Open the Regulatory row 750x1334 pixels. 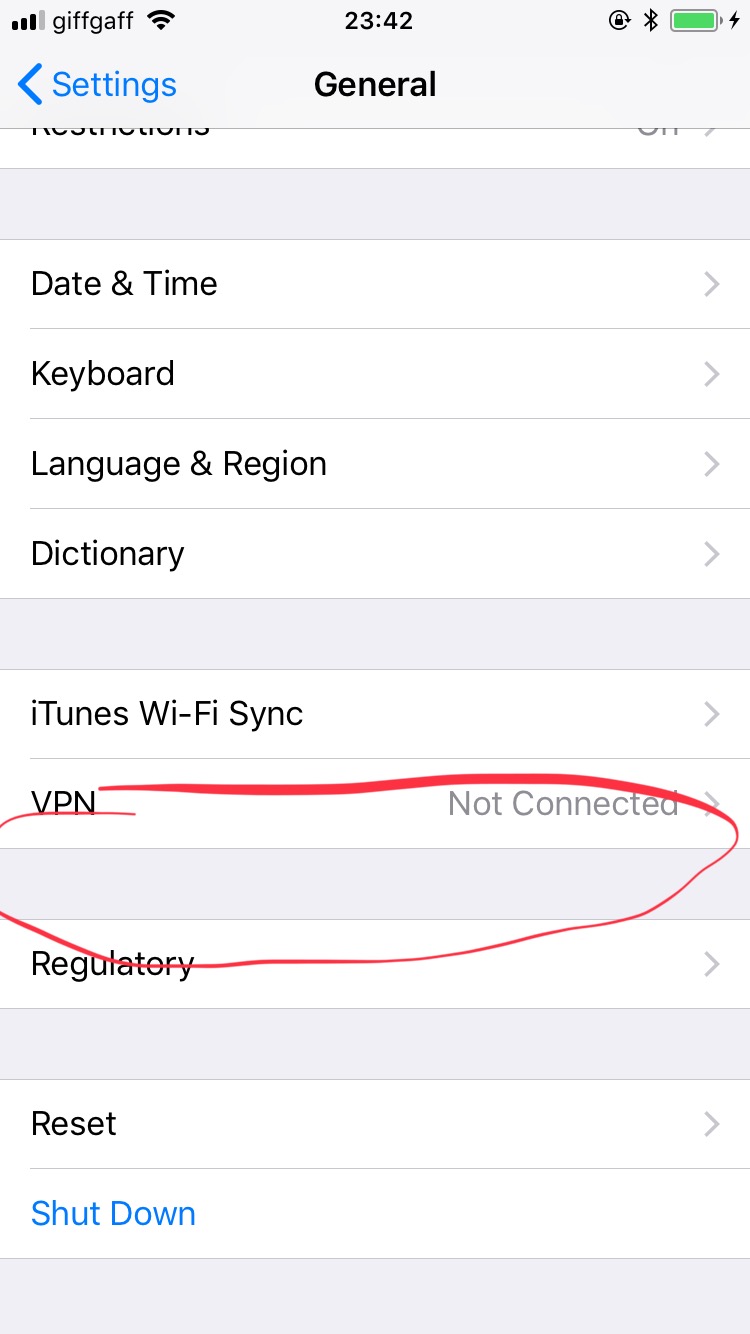375,964
